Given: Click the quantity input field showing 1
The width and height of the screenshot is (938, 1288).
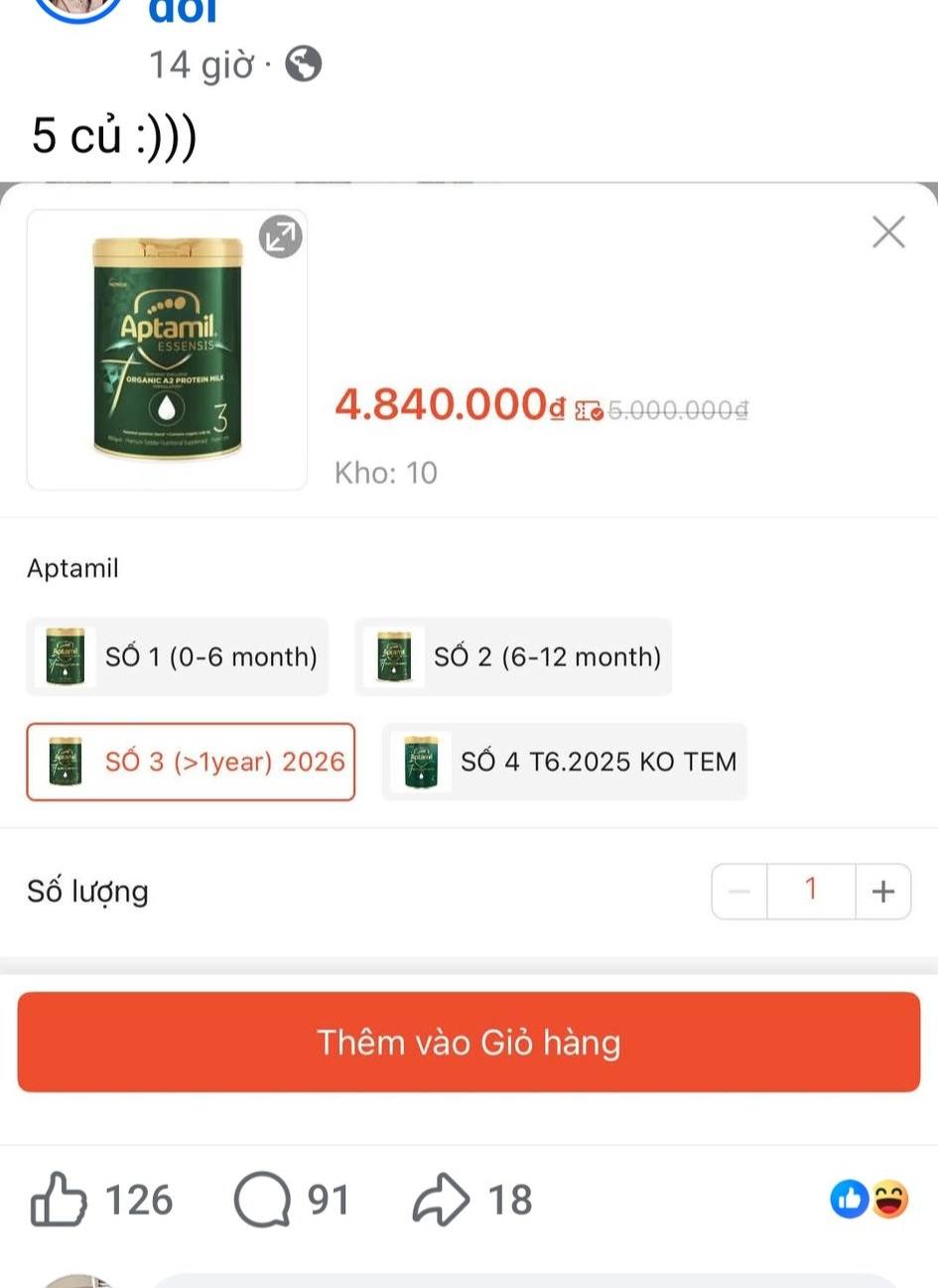Looking at the screenshot, I should [x=811, y=891].
